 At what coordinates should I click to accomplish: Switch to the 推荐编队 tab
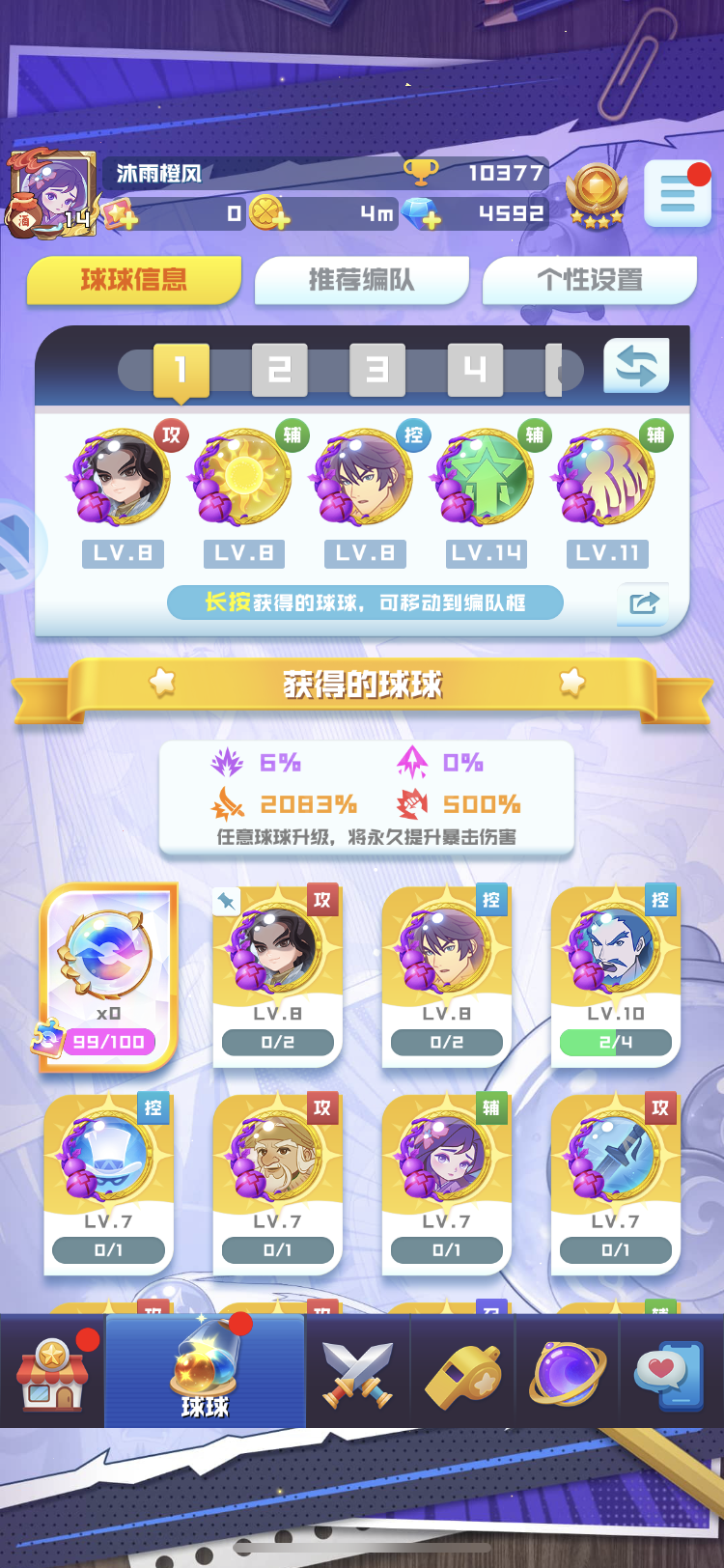click(362, 281)
